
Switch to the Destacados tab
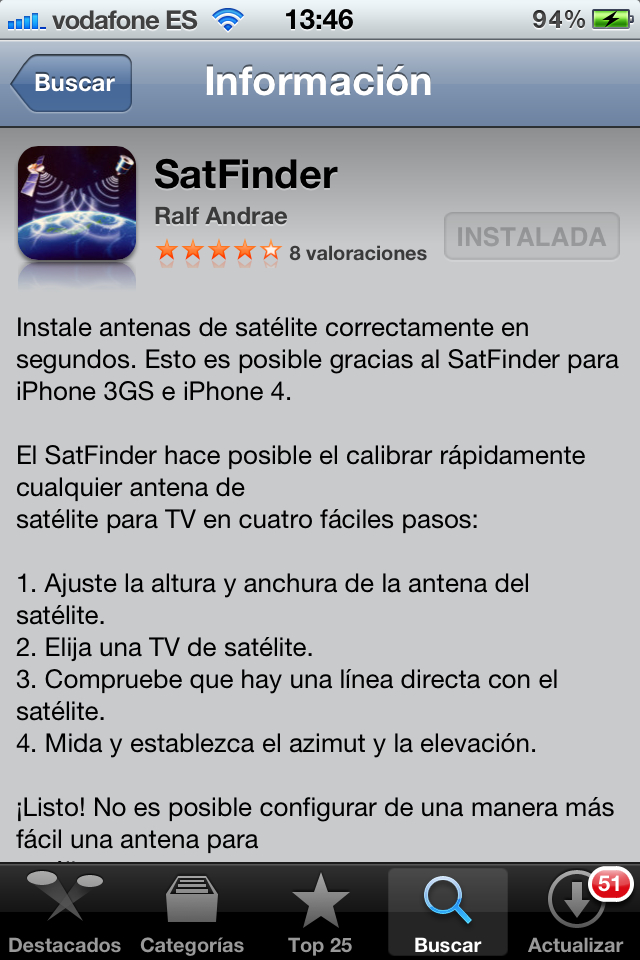tap(65, 912)
